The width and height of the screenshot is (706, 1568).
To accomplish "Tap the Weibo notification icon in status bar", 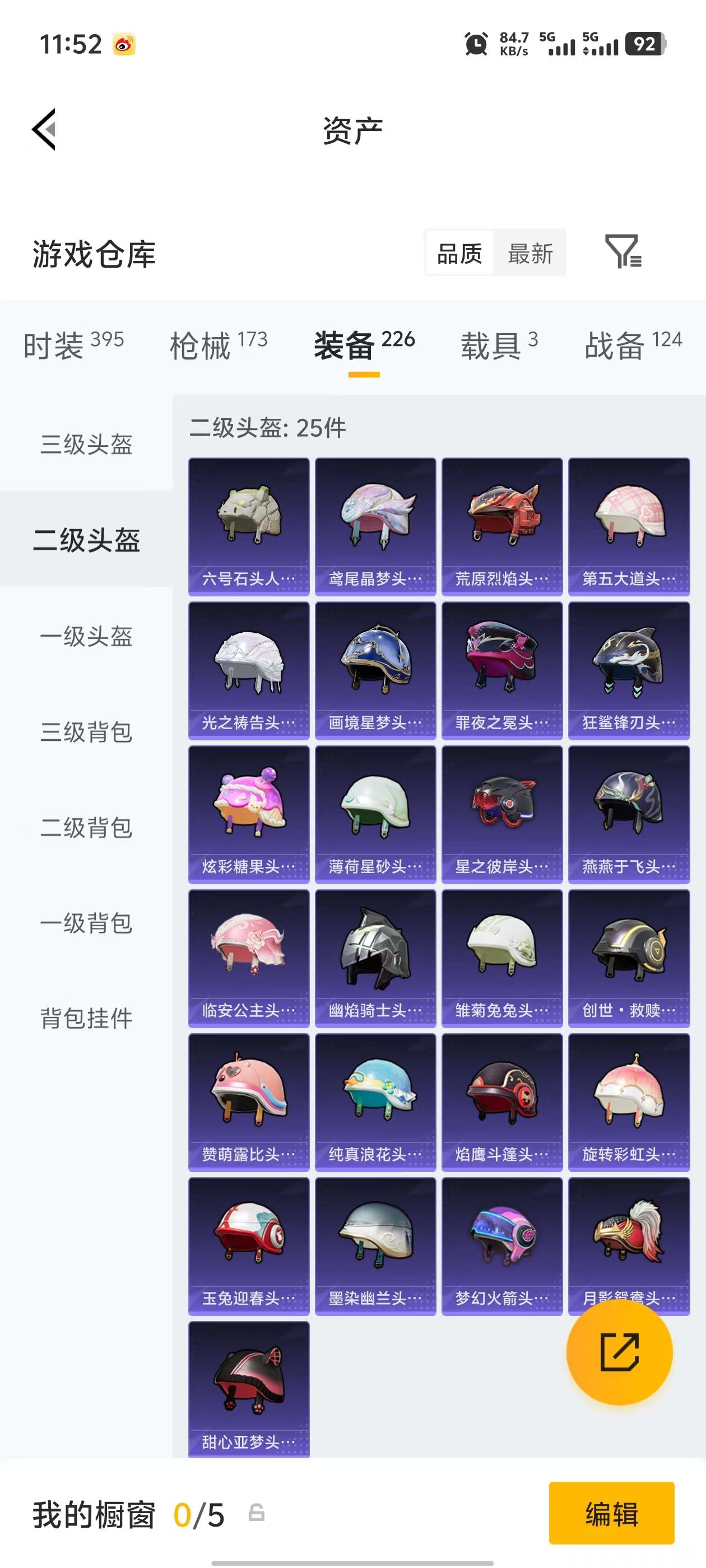I will click(124, 44).
